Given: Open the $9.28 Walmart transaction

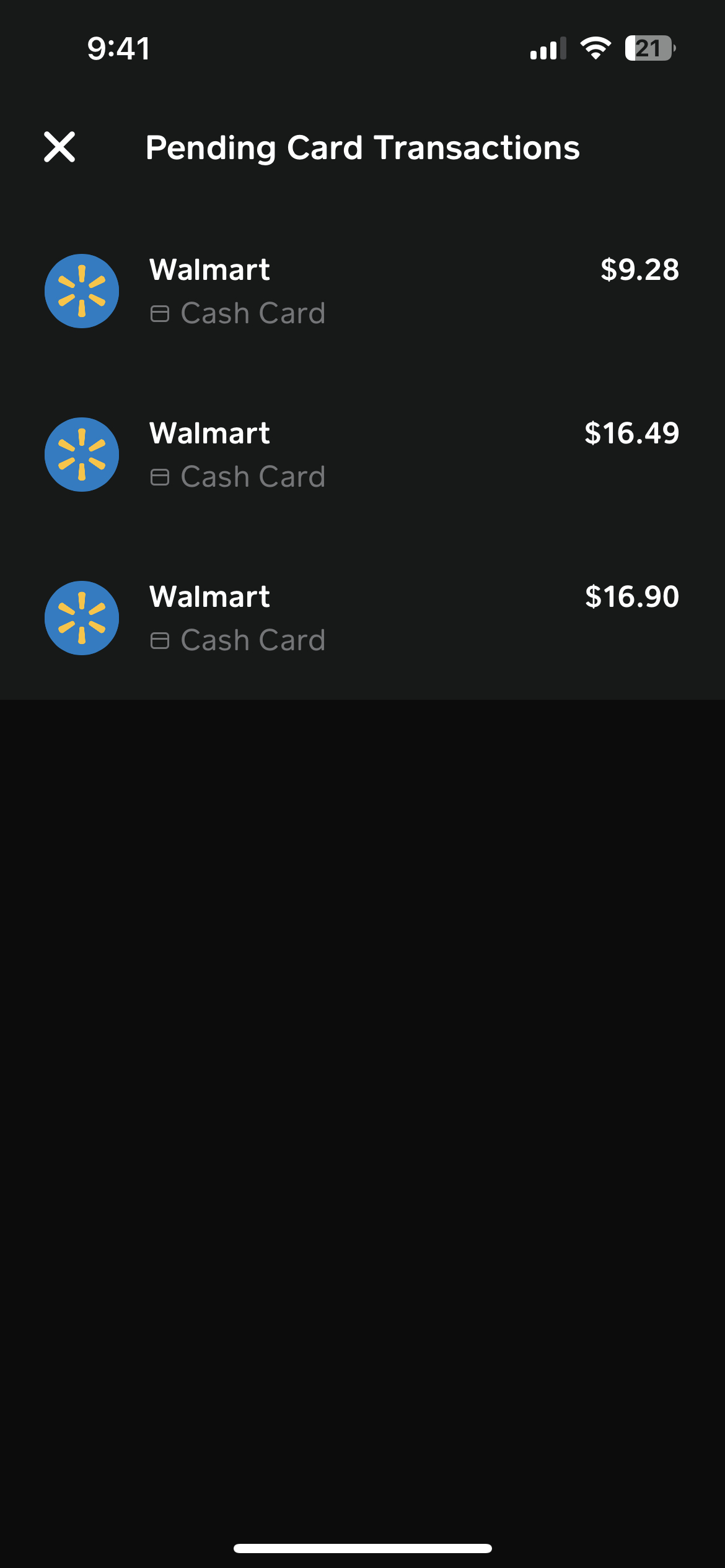Looking at the screenshot, I should 362,290.
